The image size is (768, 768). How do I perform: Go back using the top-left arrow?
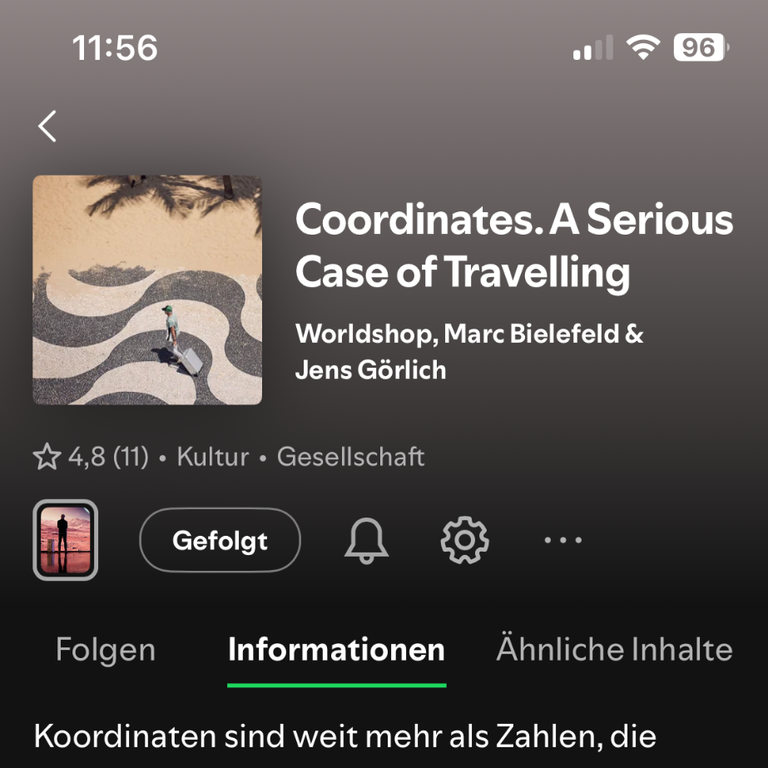point(47,126)
